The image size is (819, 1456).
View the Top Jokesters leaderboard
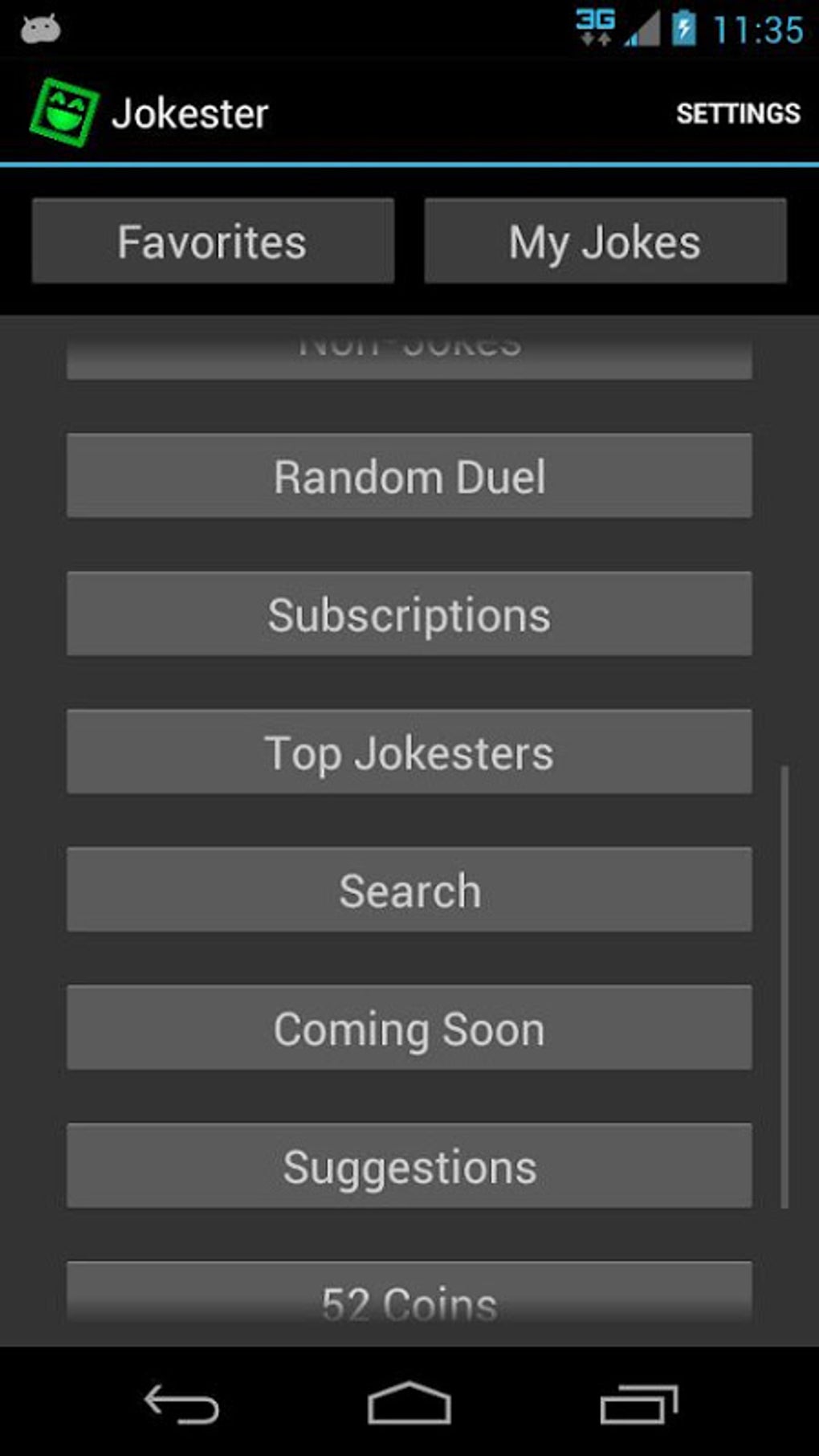pos(409,752)
